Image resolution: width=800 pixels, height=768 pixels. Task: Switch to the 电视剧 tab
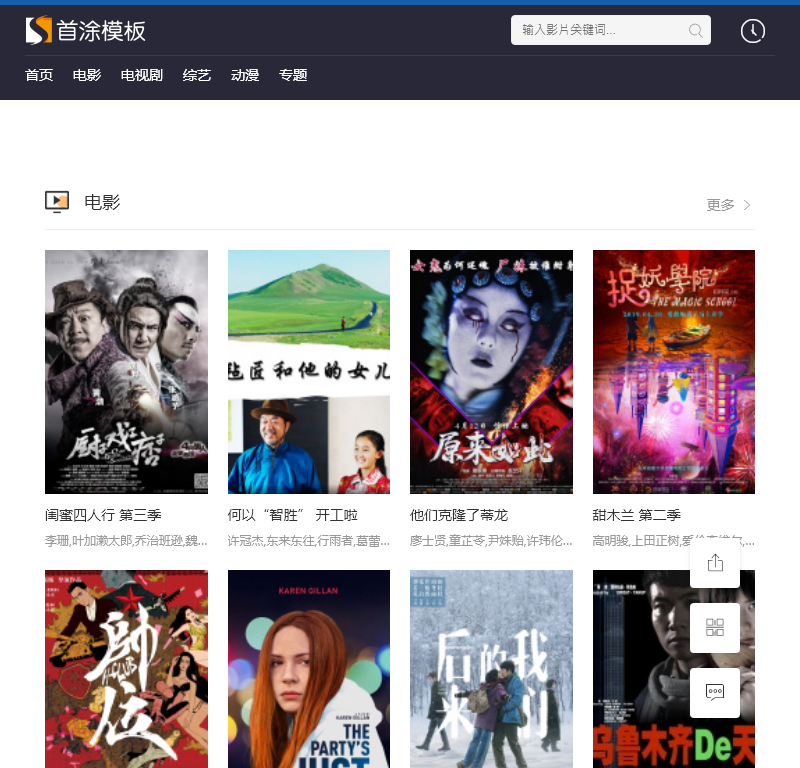(x=141, y=75)
